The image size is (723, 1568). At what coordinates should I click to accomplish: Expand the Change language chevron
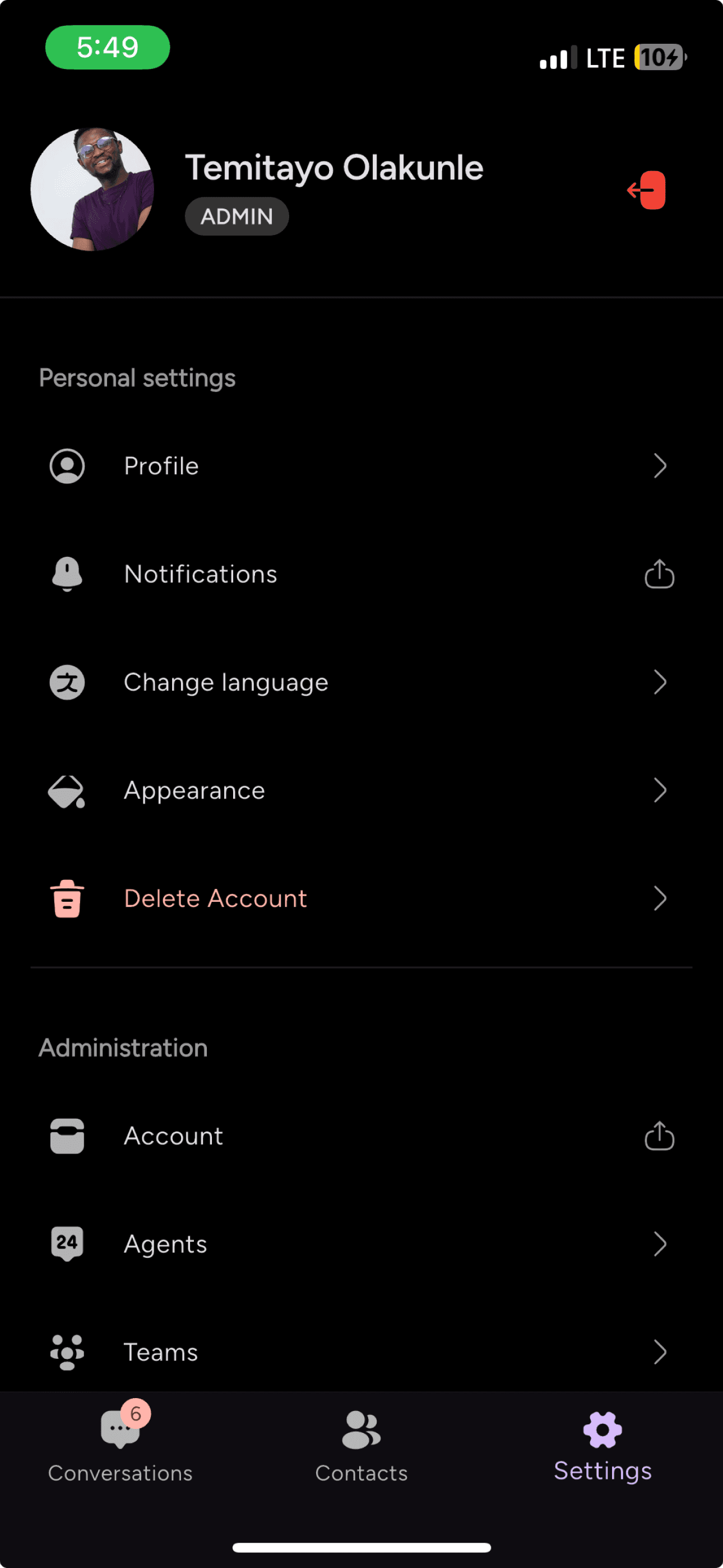[661, 682]
